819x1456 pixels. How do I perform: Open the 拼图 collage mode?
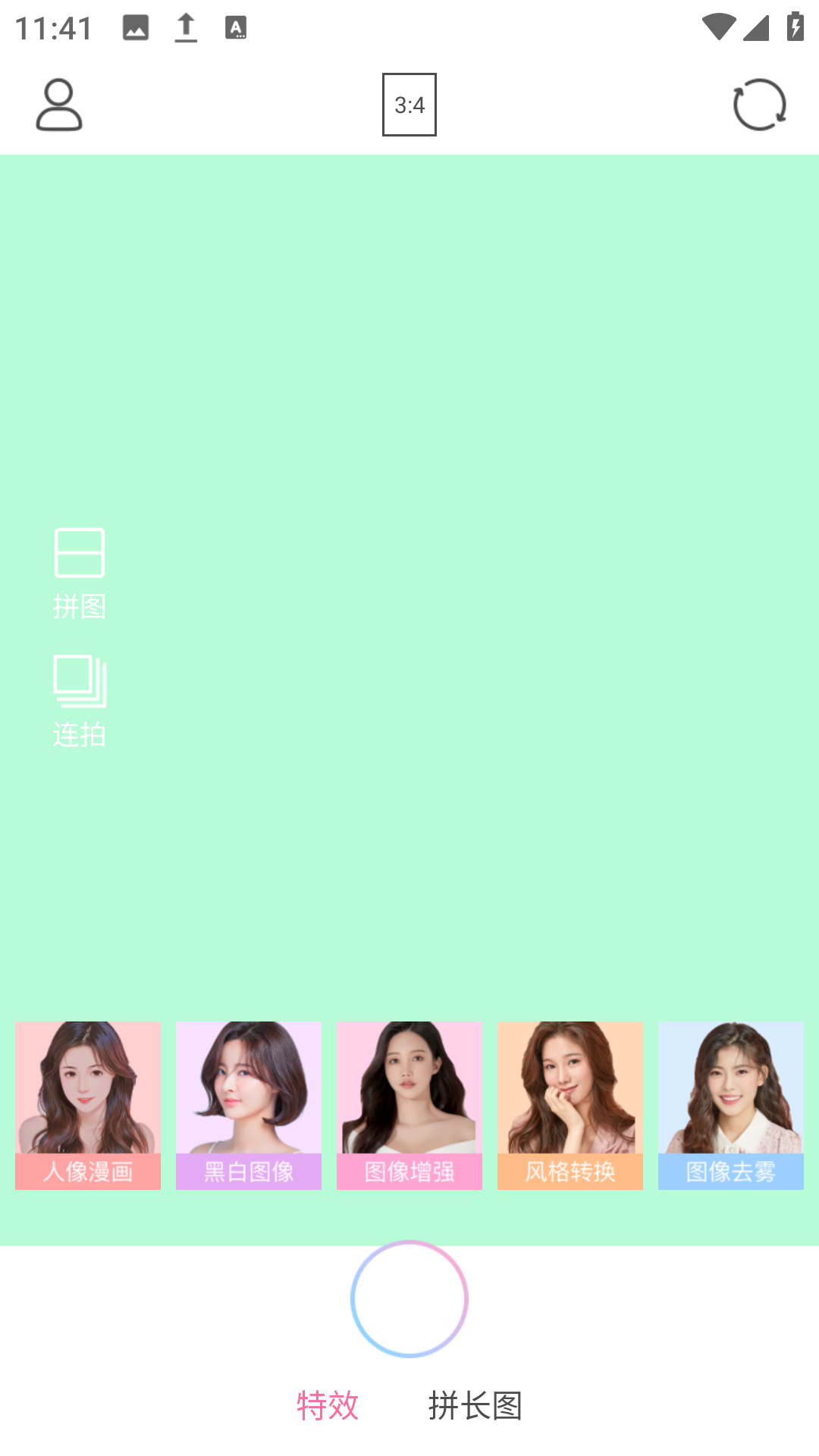click(x=80, y=573)
